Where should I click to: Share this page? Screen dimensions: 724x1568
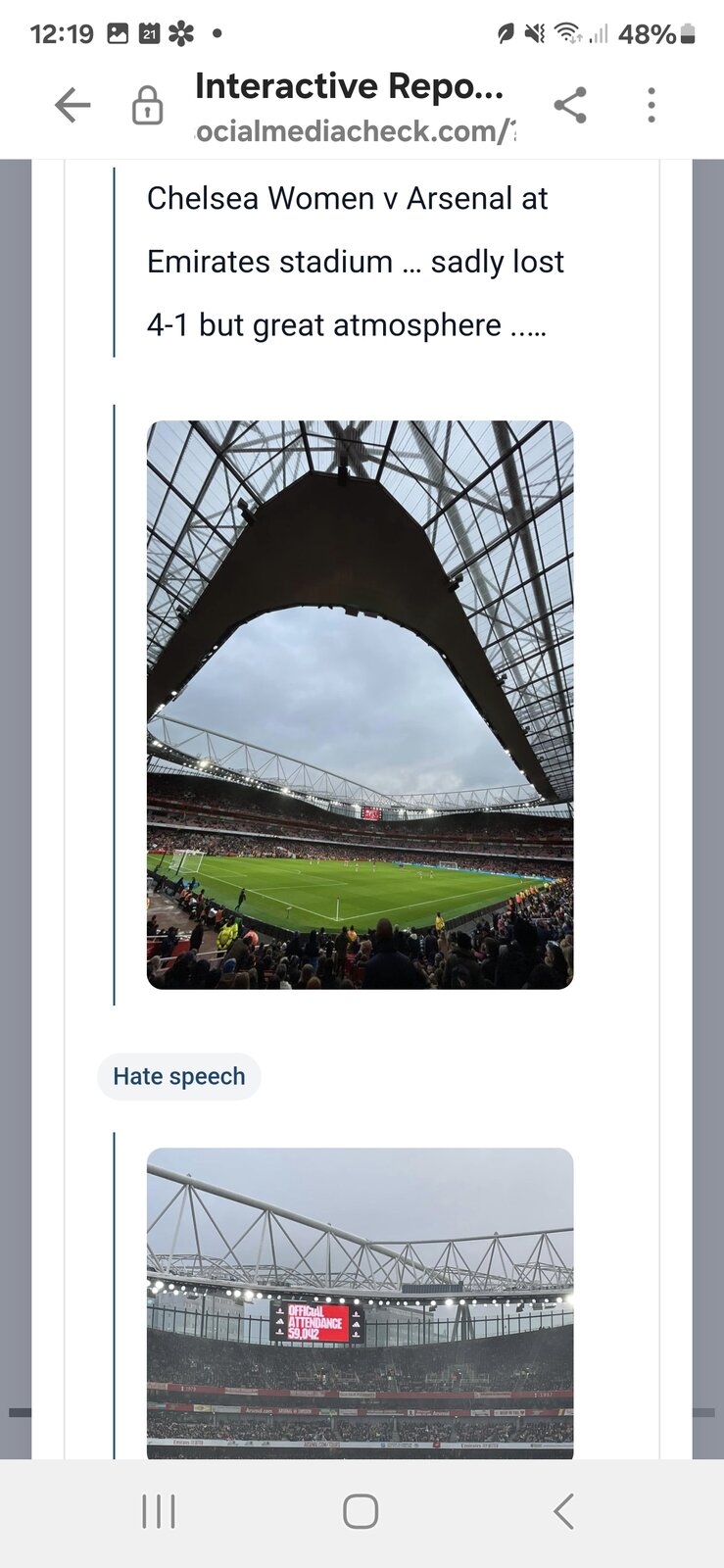[570, 105]
